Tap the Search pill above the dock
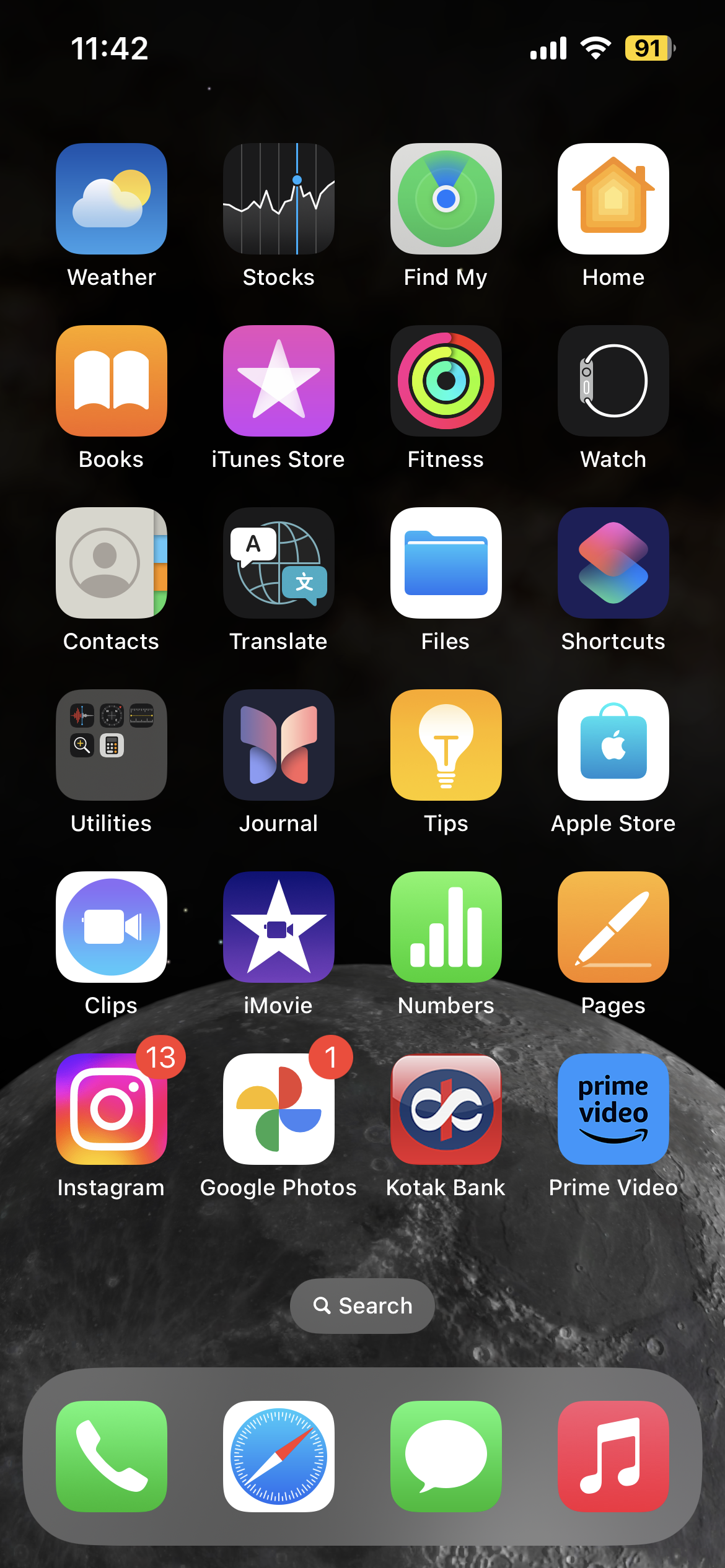This screenshot has width=725, height=1568. (x=362, y=1306)
